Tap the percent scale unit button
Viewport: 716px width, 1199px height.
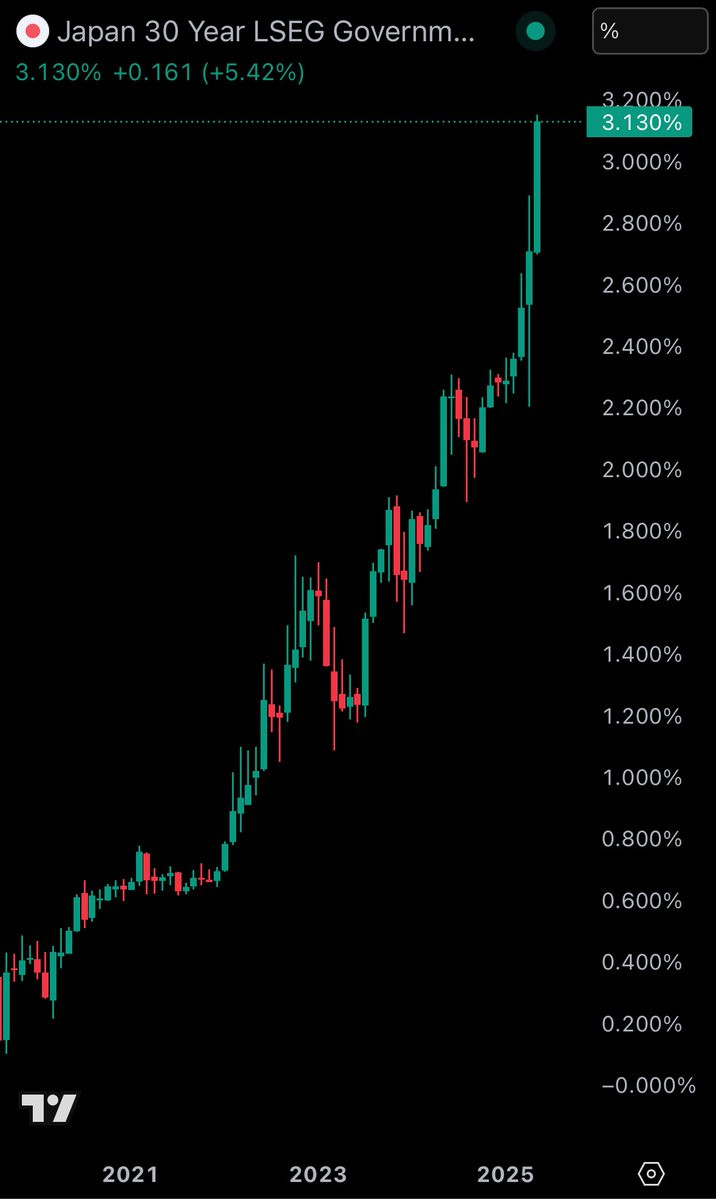650,31
